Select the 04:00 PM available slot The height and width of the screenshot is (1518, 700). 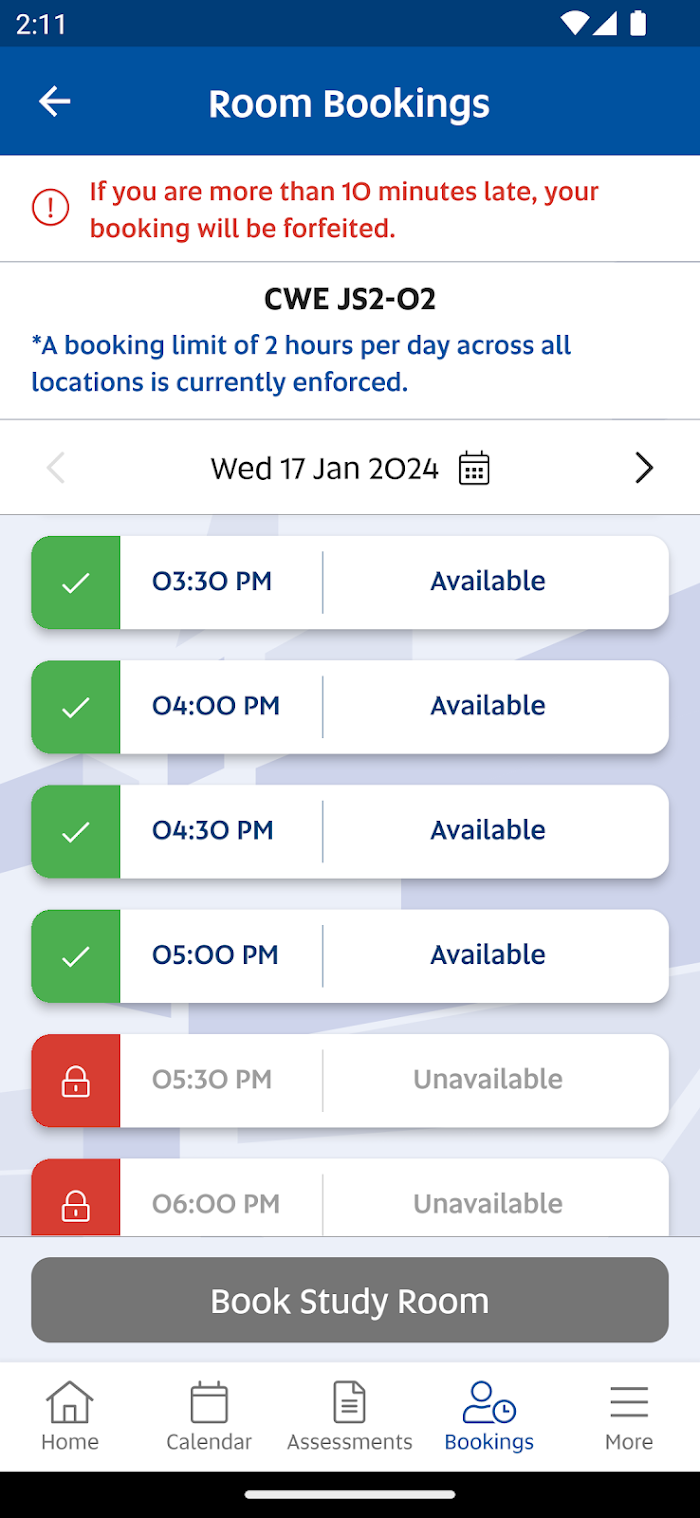pyautogui.click(x=350, y=707)
